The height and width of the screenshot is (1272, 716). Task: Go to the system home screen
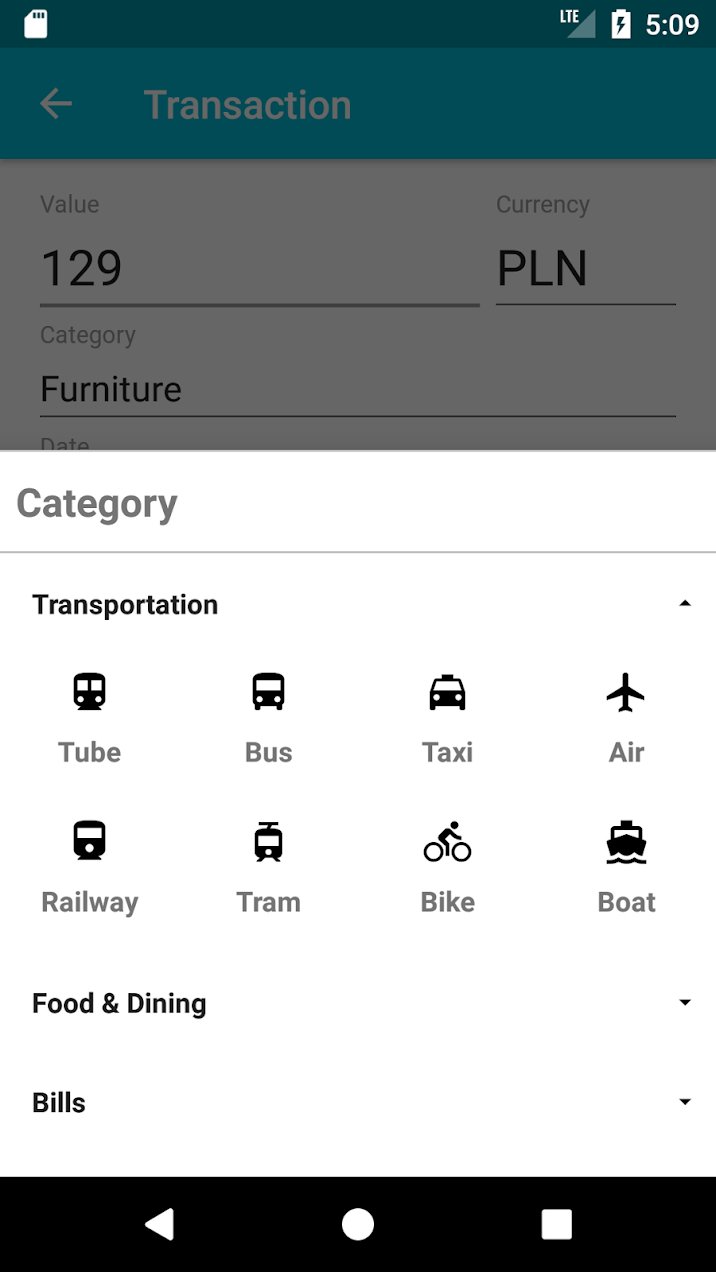(358, 1224)
